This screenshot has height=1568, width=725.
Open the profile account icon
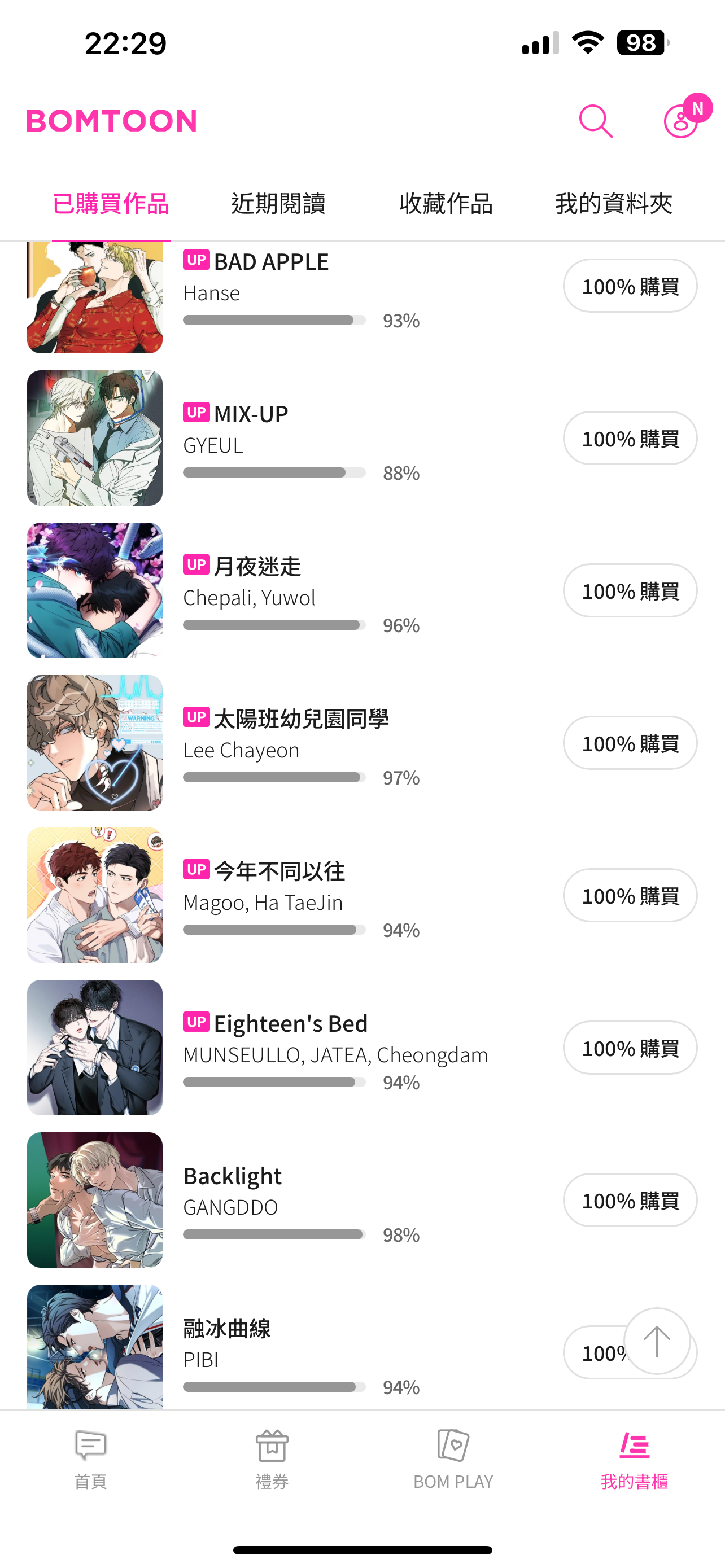[680, 121]
